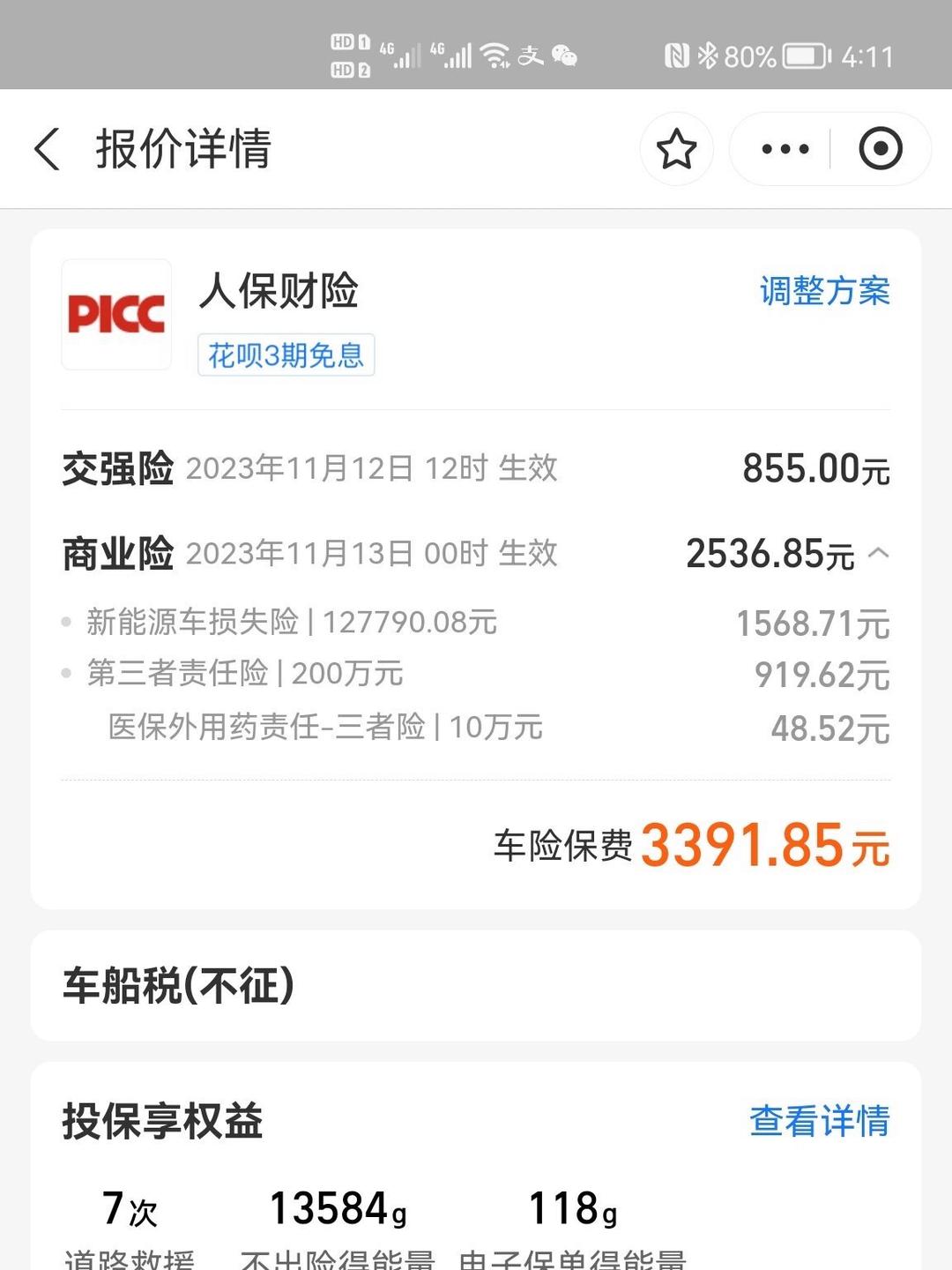952x1270 pixels.
Task: Tap the 80% battery level indicator
Action: (753, 56)
